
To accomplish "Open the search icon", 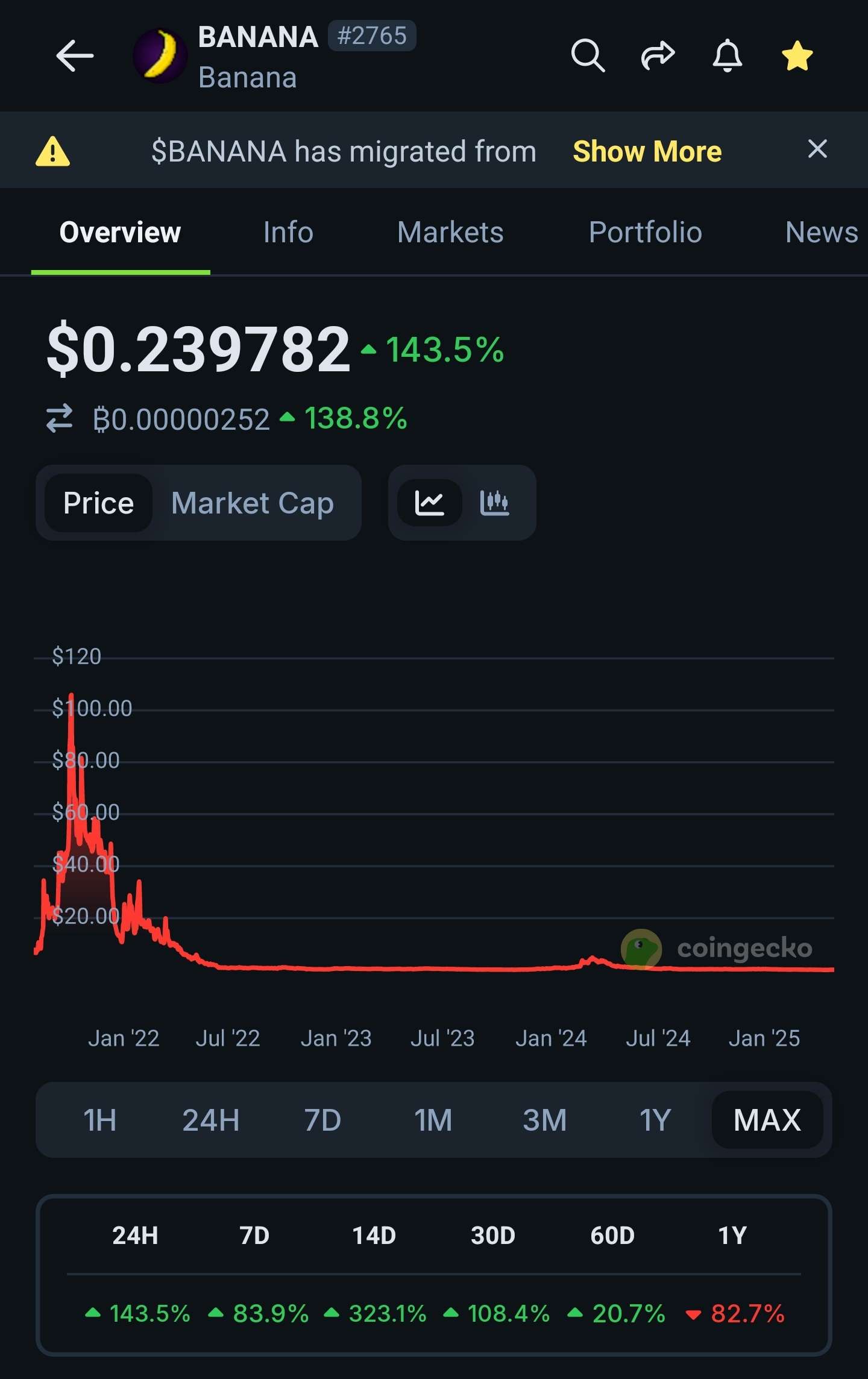I will [588, 56].
